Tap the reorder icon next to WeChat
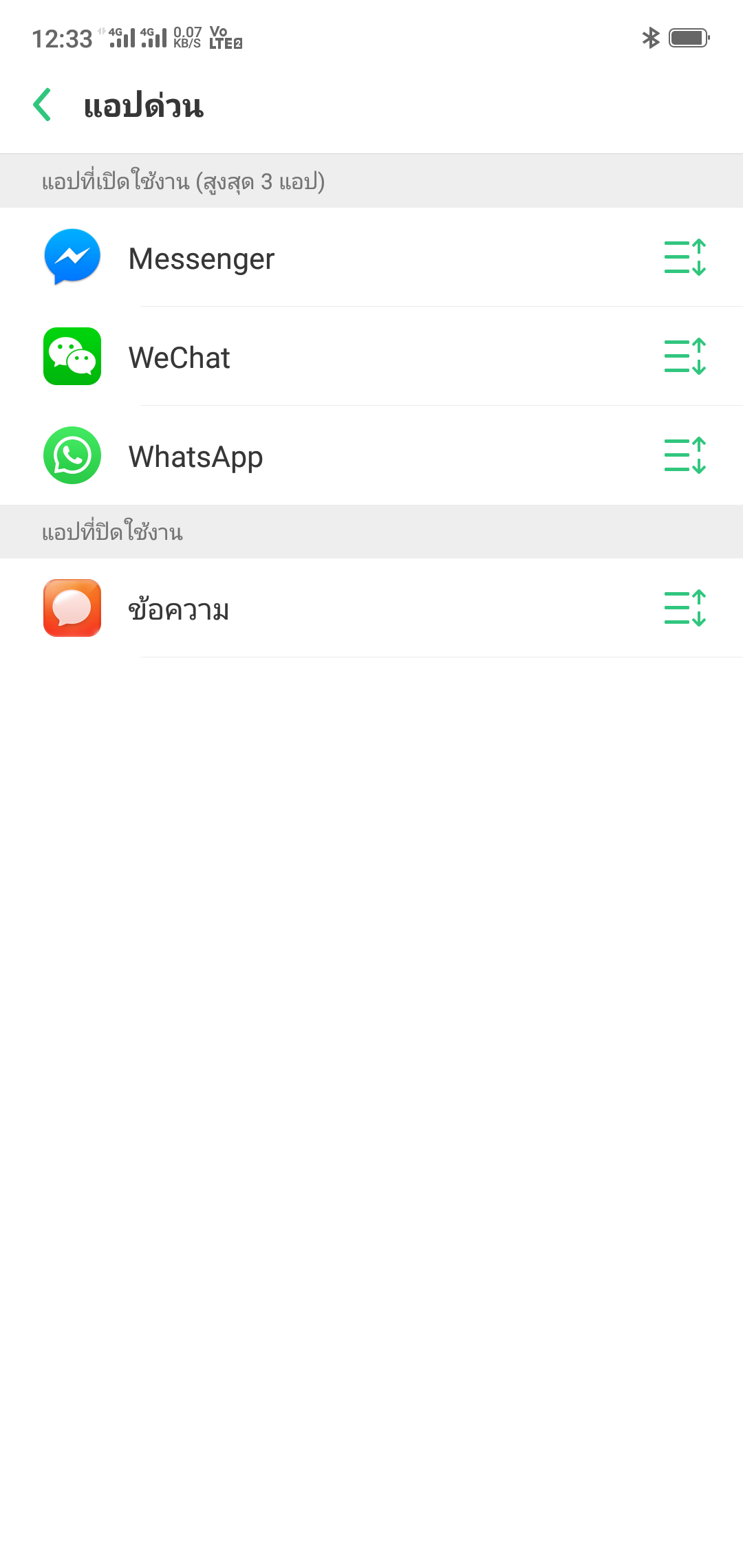Image resolution: width=743 pixels, height=1568 pixels. pyautogui.click(x=685, y=356)
